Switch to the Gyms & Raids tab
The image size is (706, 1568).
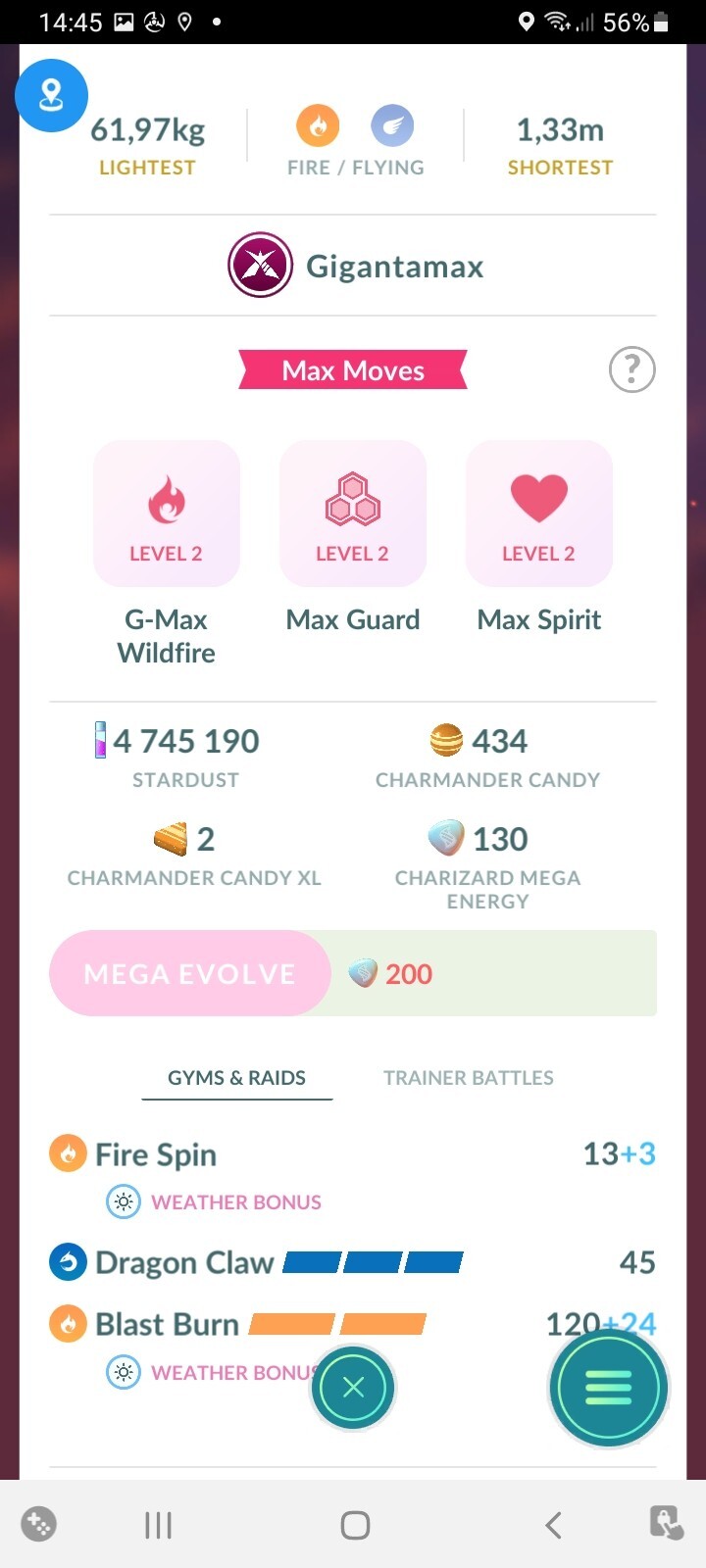coord(236,1078)
